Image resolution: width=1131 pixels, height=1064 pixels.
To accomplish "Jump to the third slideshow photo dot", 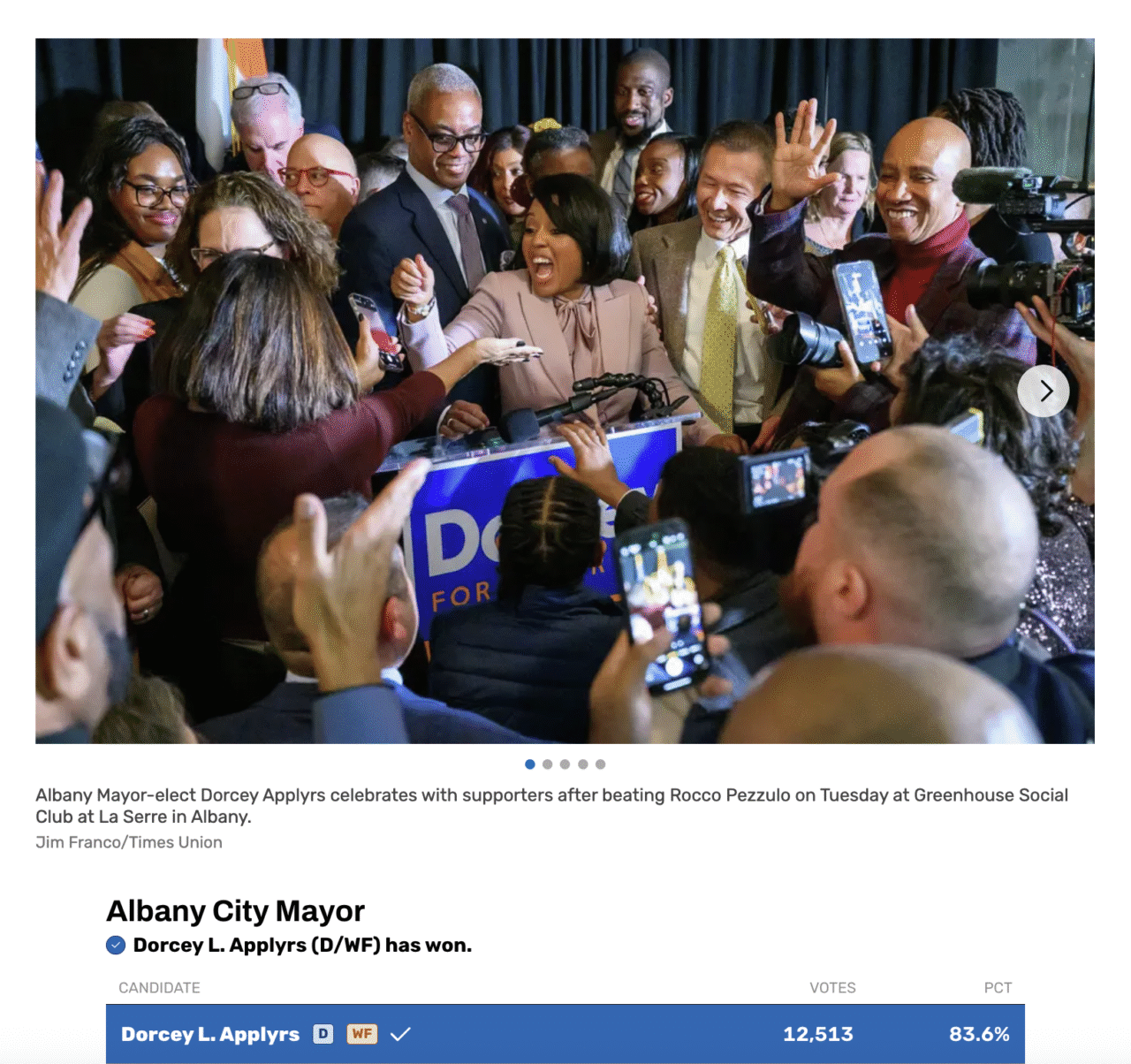I will [565, 764].
